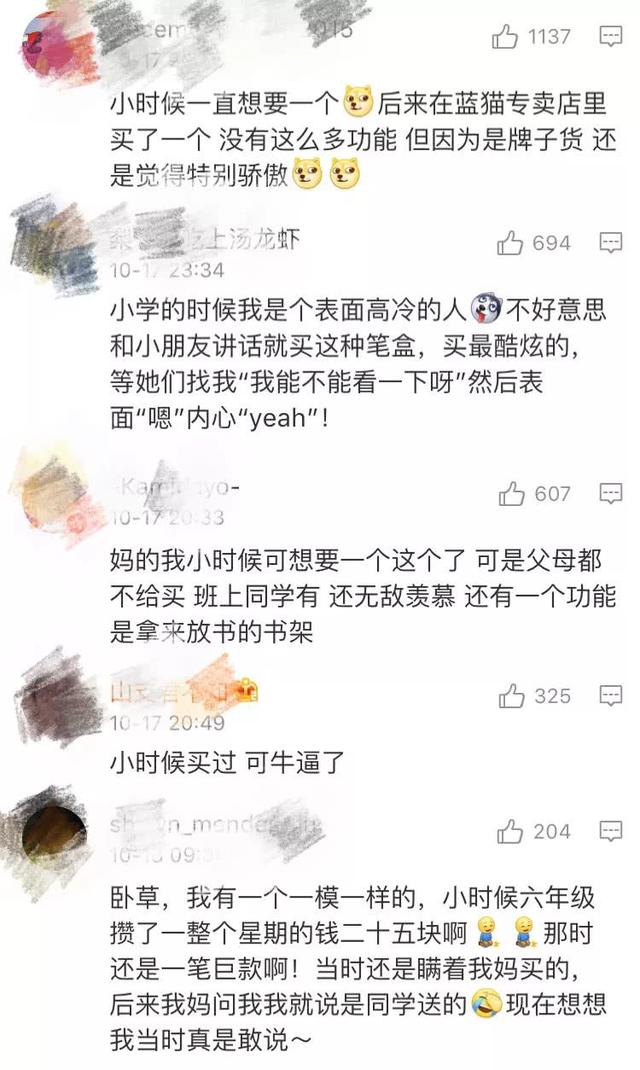Like the comment with 694 likes
Viewport: 640px width, 1070px height.
pyautogui.click(x=510, y=242)
